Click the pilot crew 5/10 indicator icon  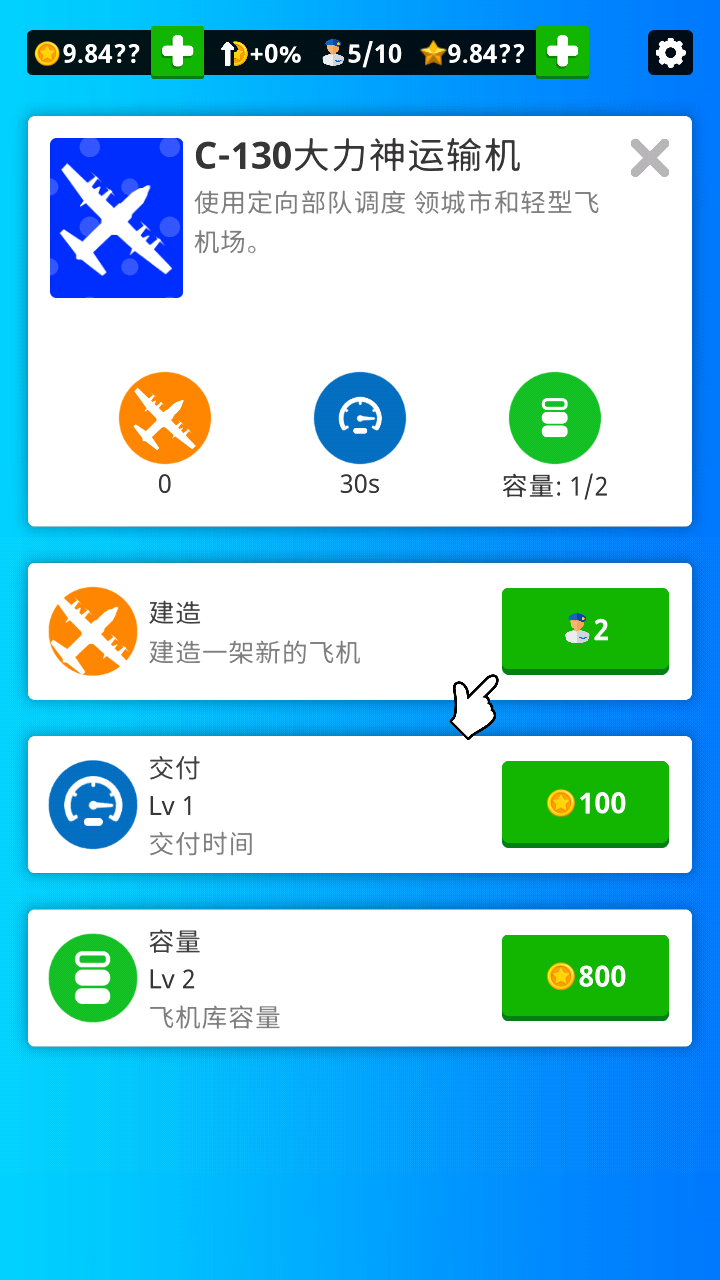click(333, 53)
